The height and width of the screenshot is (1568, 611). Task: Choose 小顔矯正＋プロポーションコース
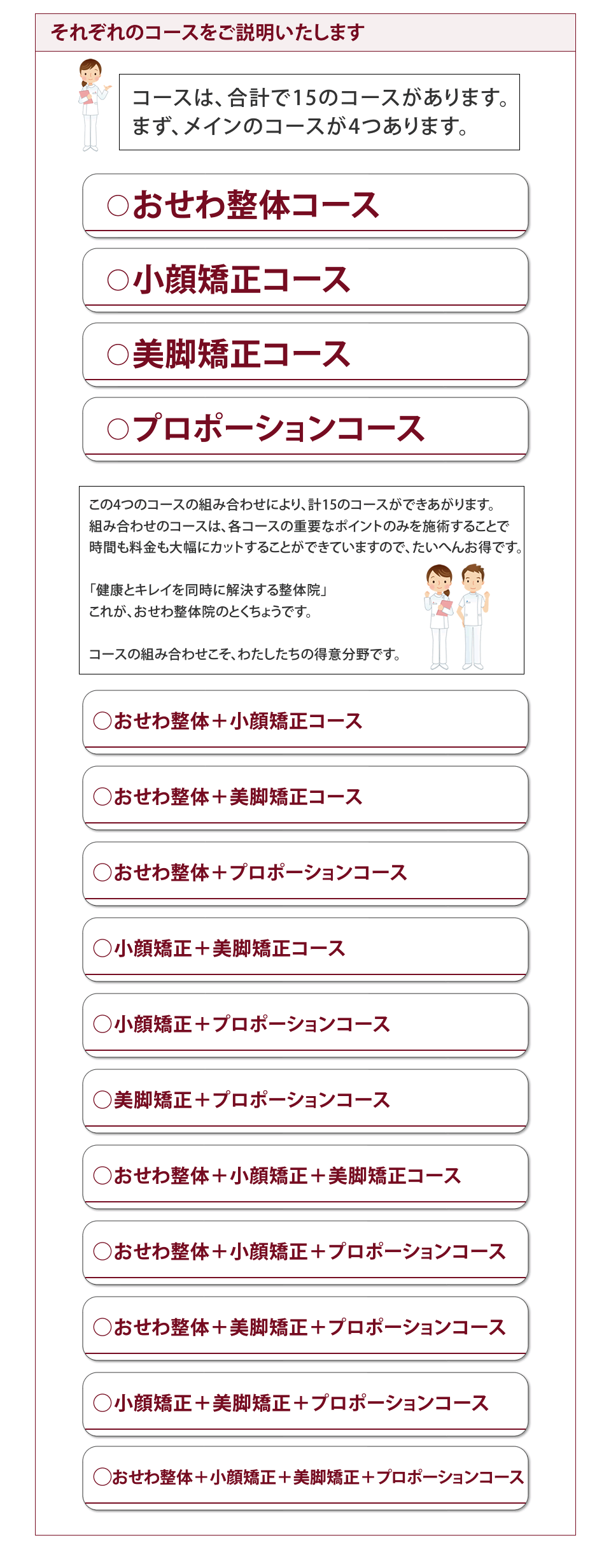pyautogui.click(x=305, y=1025)
